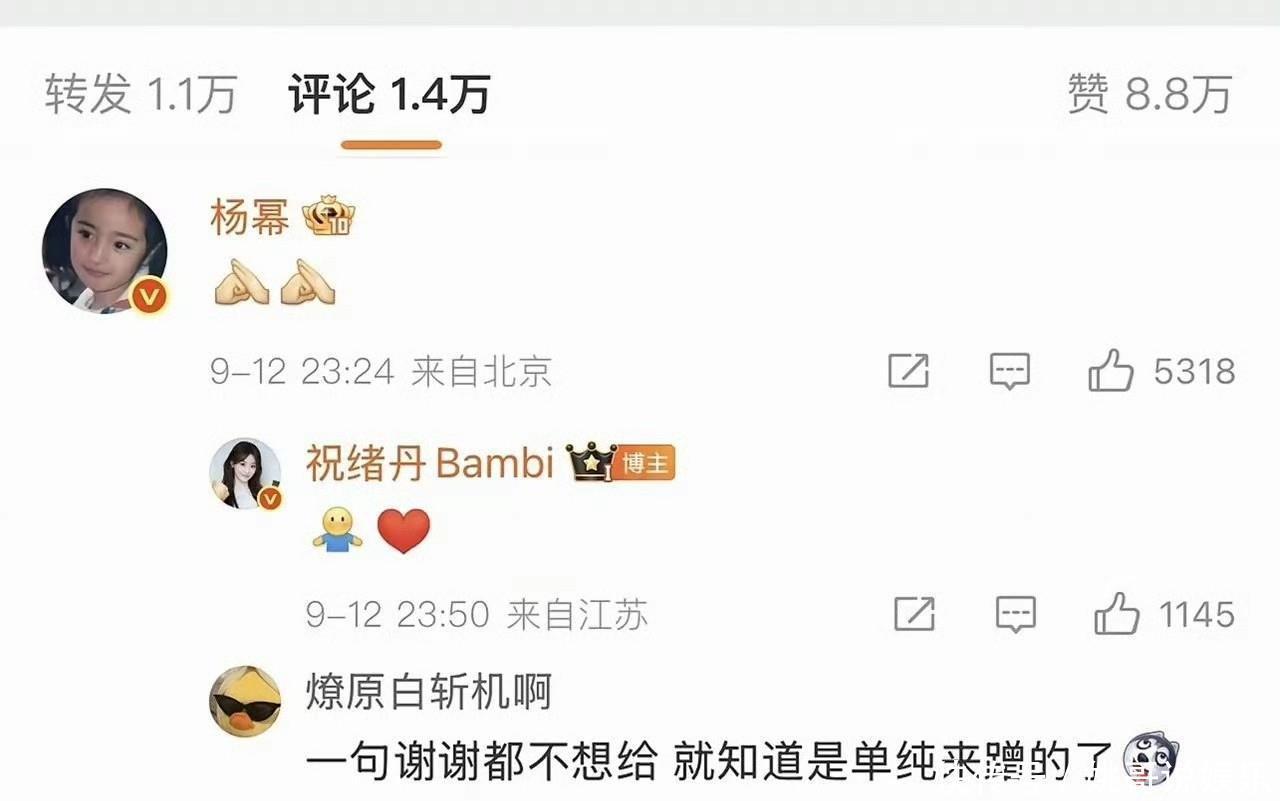Screen dimensions: 1280x801
Task: Like 祝绪丹Bambi's reply with 1145 likes
Action: (x=1117, y=614)
